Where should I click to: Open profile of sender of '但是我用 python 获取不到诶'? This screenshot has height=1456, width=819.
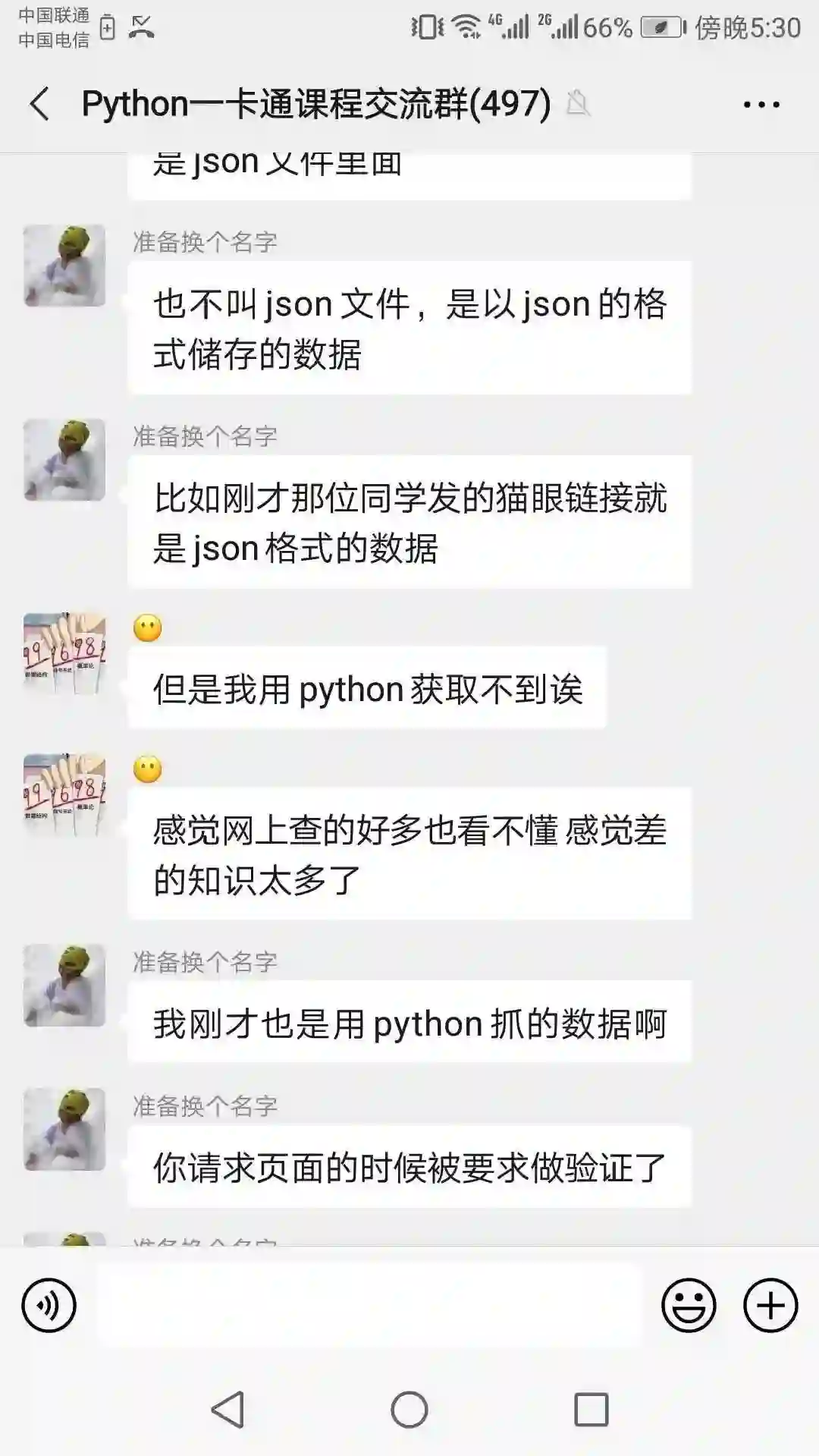(64, 654)
